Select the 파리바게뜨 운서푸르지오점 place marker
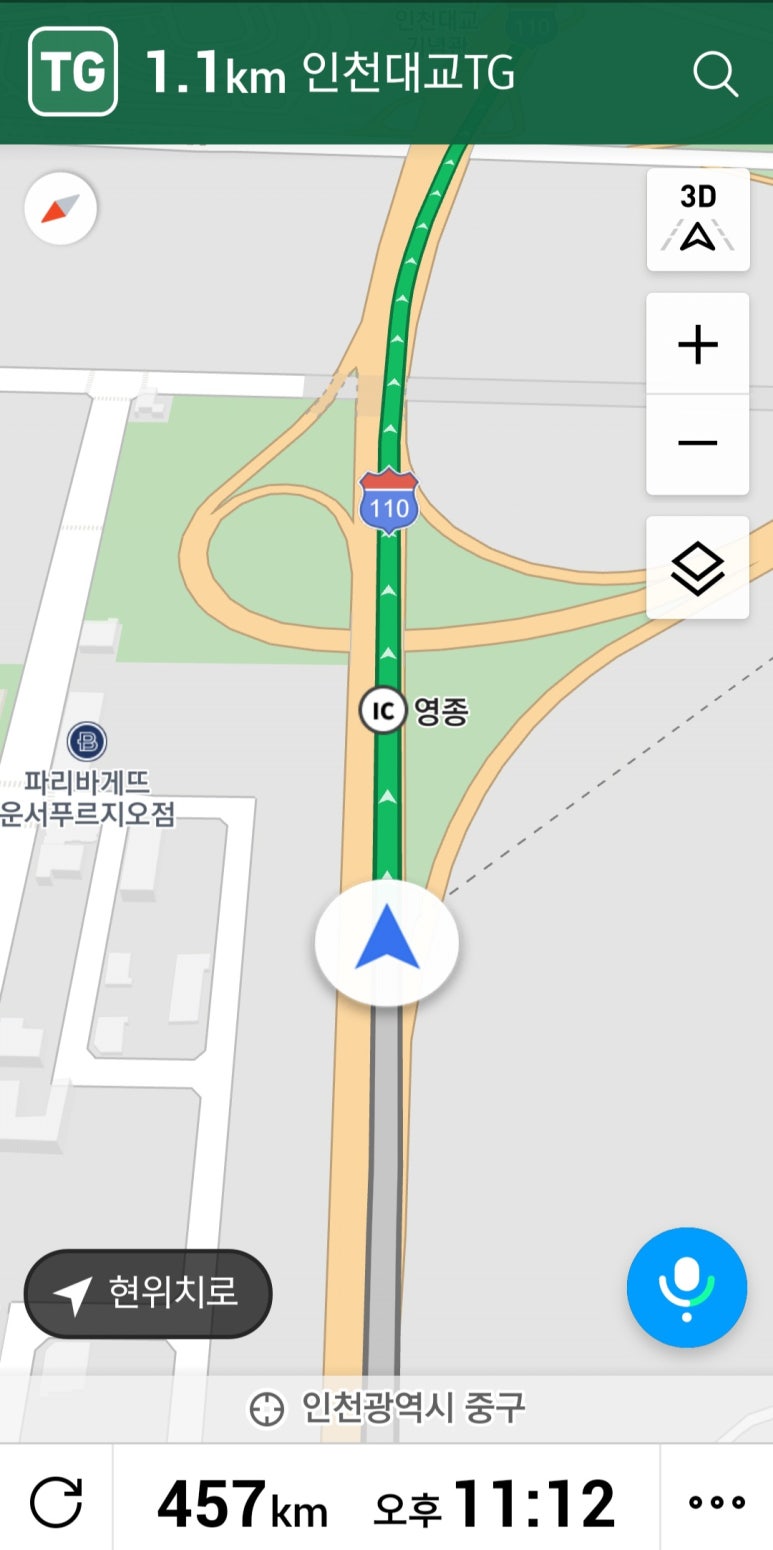This screenshot has height=1550, width=773. [x=87, y=742]
